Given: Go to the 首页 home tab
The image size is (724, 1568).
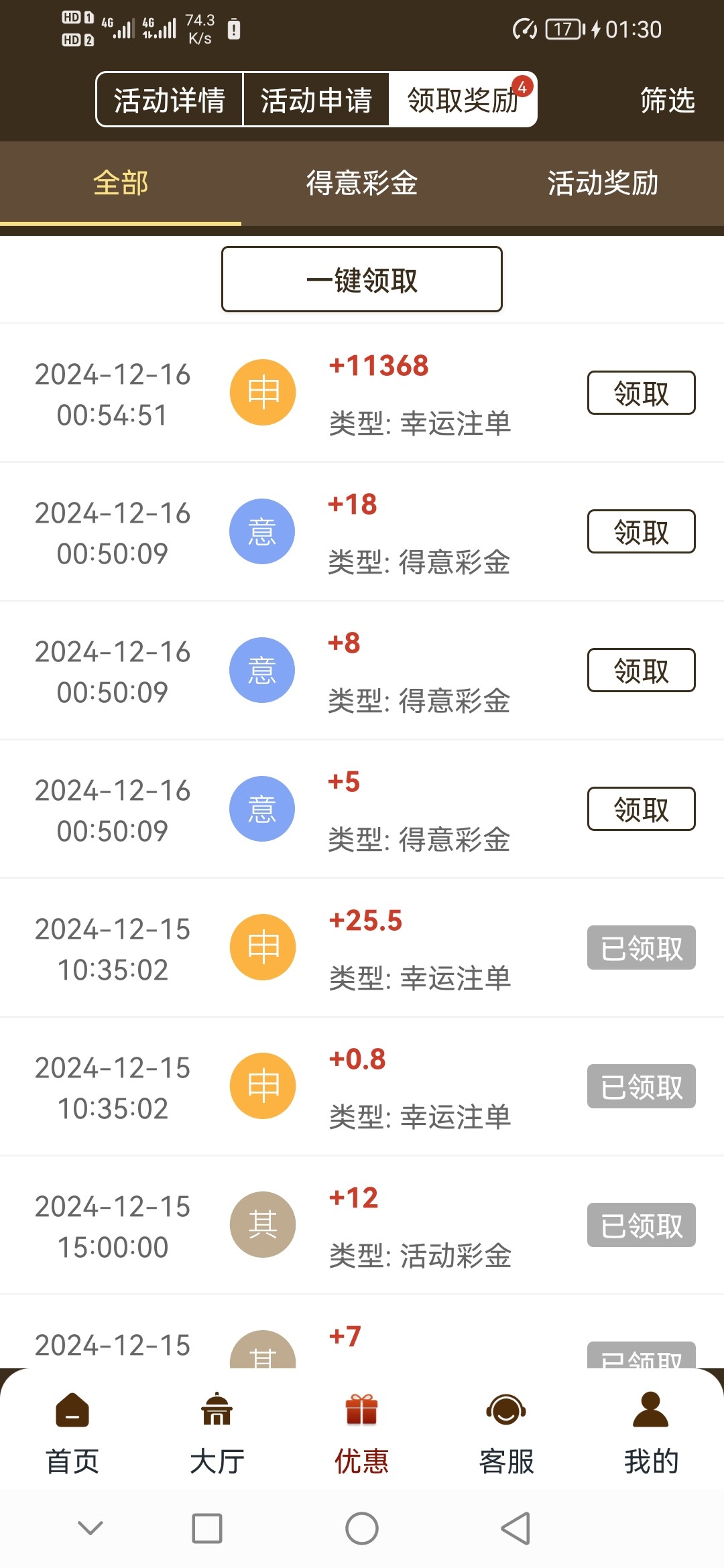Looking at the screenshot, I should click(72, 1434).
